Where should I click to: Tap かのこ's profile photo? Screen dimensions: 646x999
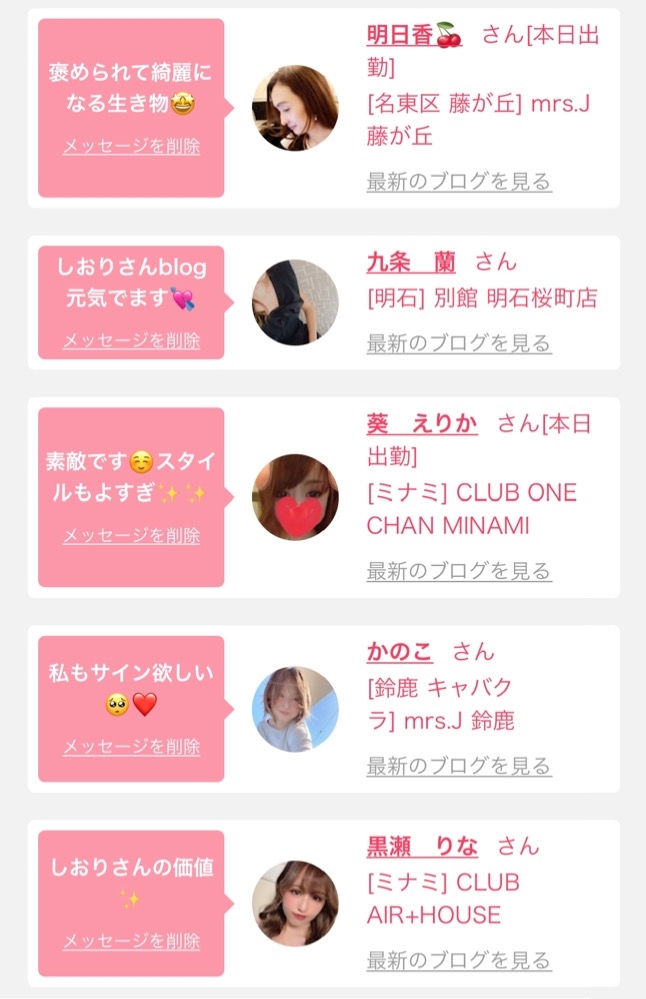point(295,709)
